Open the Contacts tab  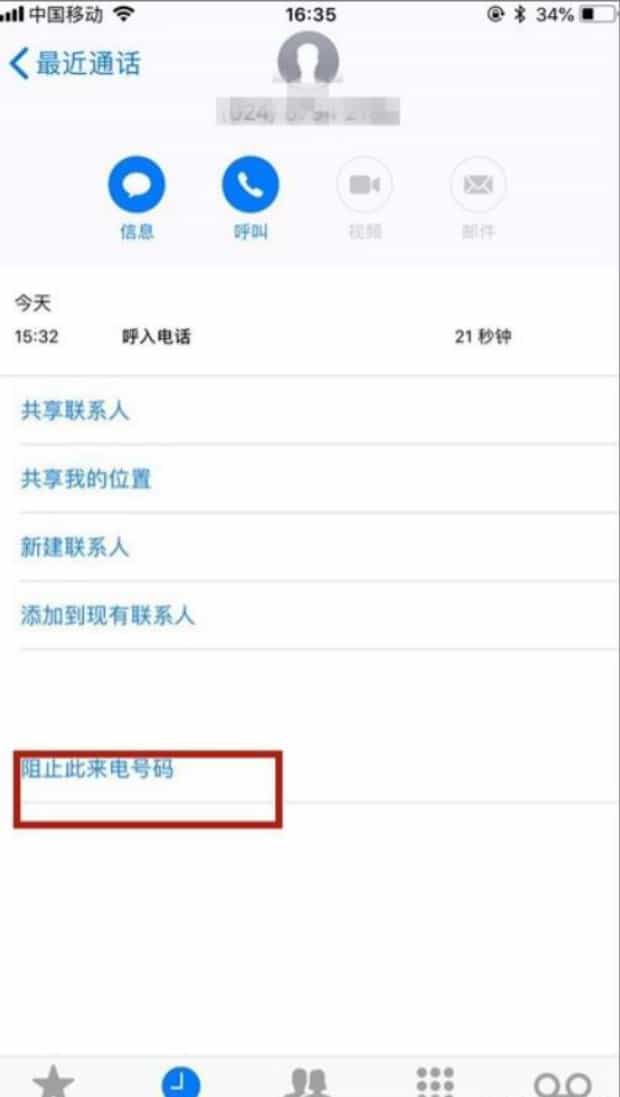pos(307,1082)
